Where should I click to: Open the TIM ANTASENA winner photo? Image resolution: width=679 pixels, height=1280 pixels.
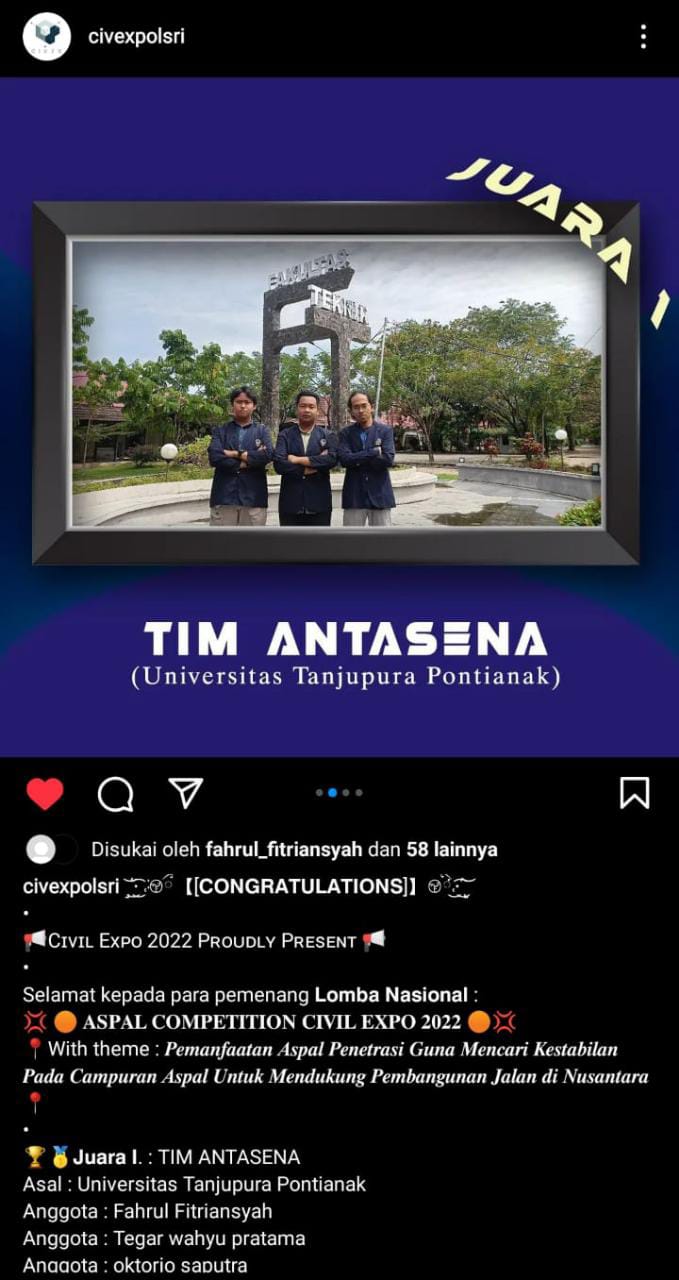click(x=337, y=382)
